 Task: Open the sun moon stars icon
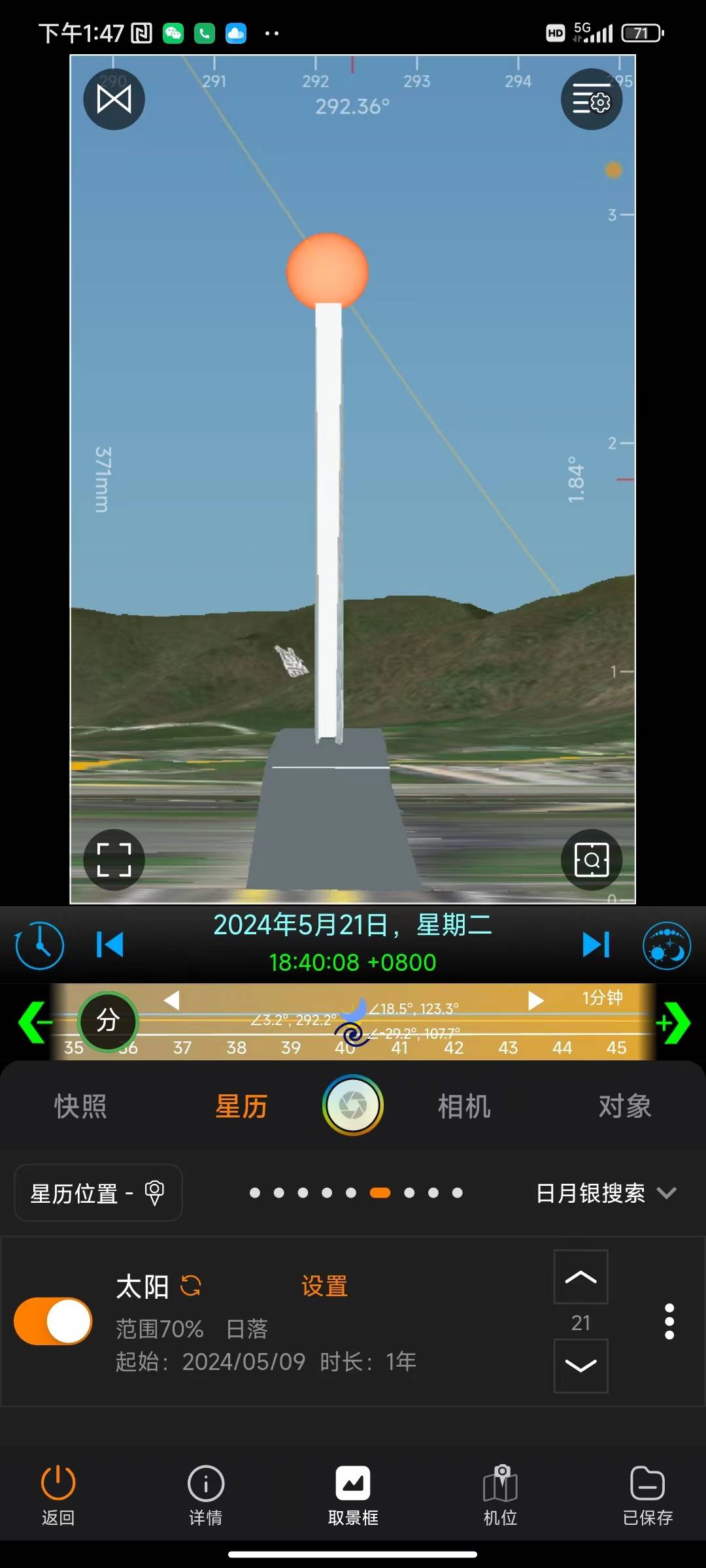(x=666, y=945)
